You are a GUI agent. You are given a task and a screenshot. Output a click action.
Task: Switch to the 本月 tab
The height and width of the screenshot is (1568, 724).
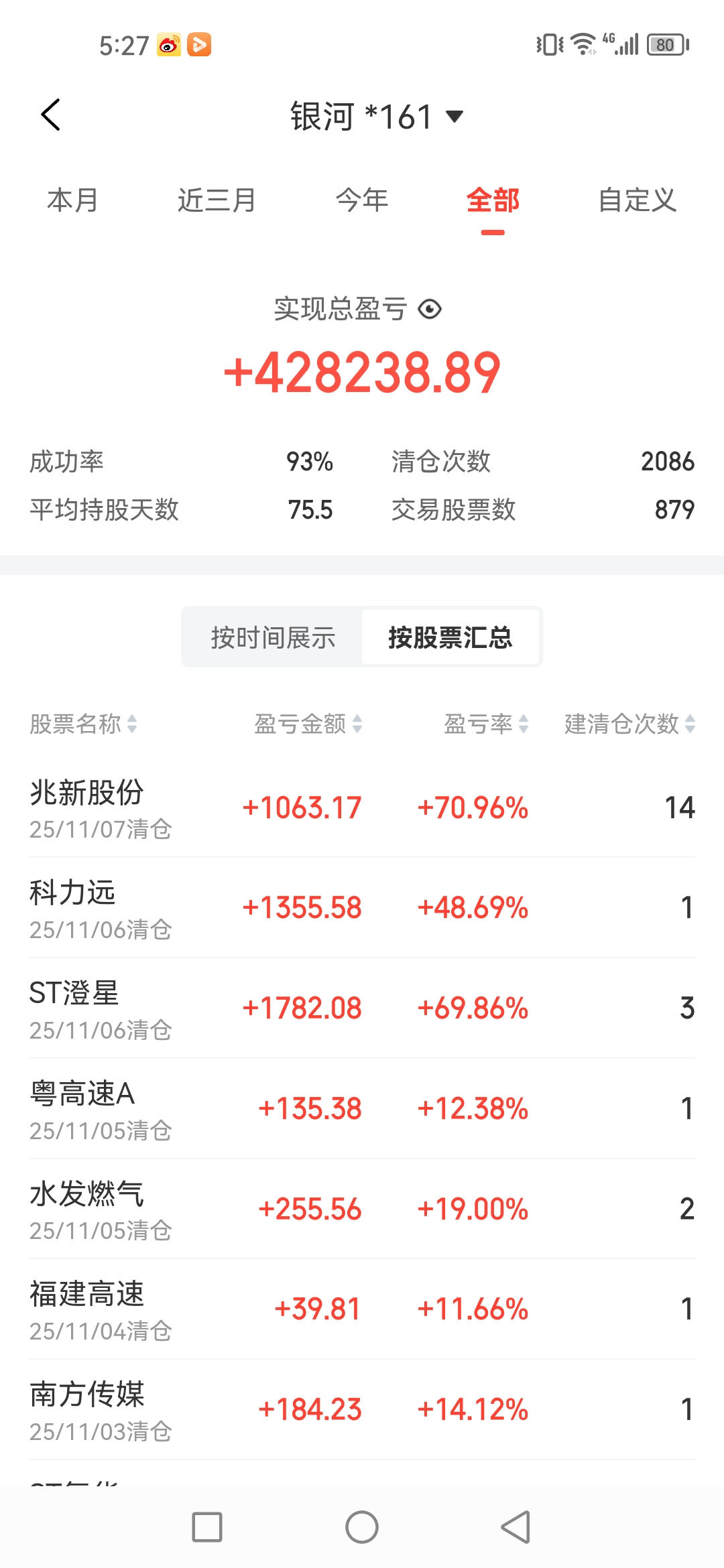click(x=72, y=200)
